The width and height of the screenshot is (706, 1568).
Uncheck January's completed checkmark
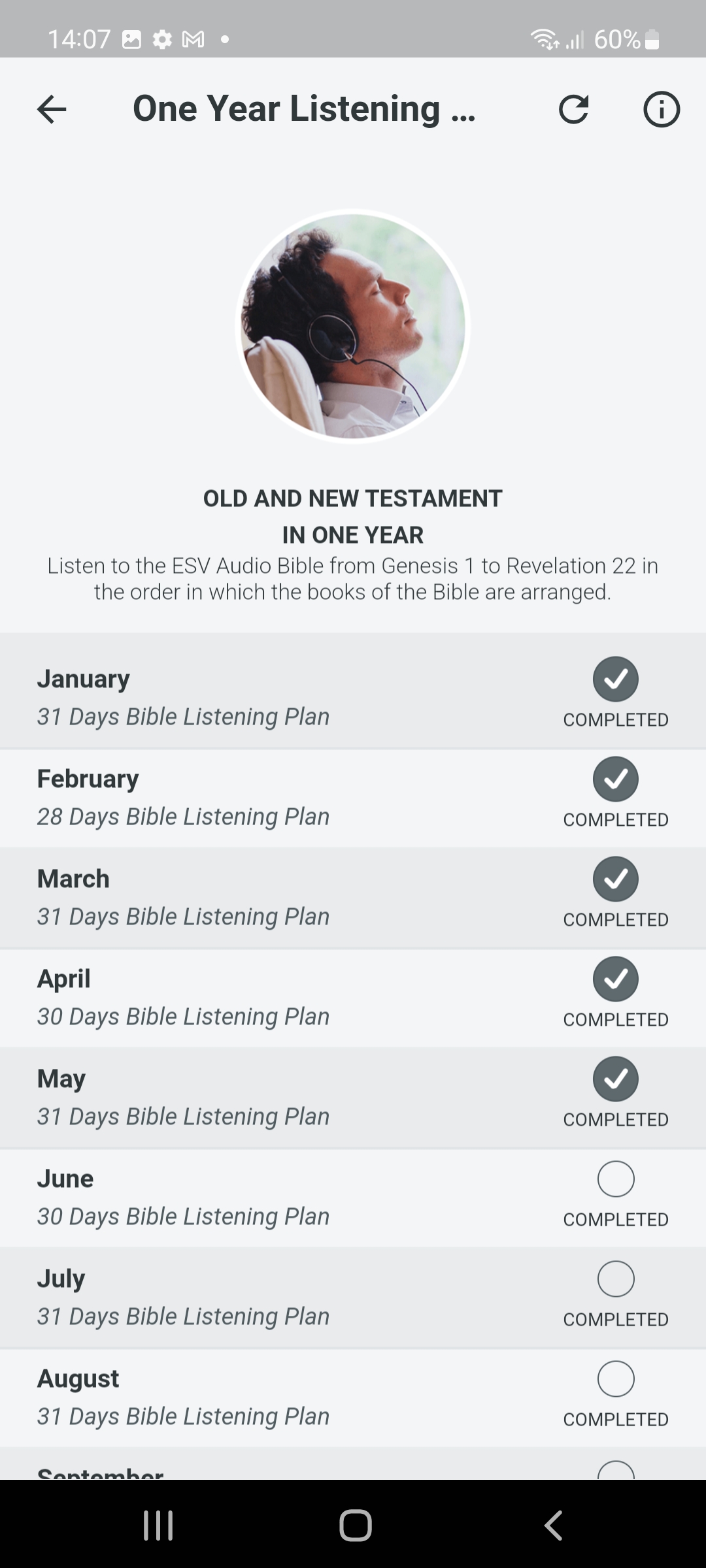click(616, 679)
